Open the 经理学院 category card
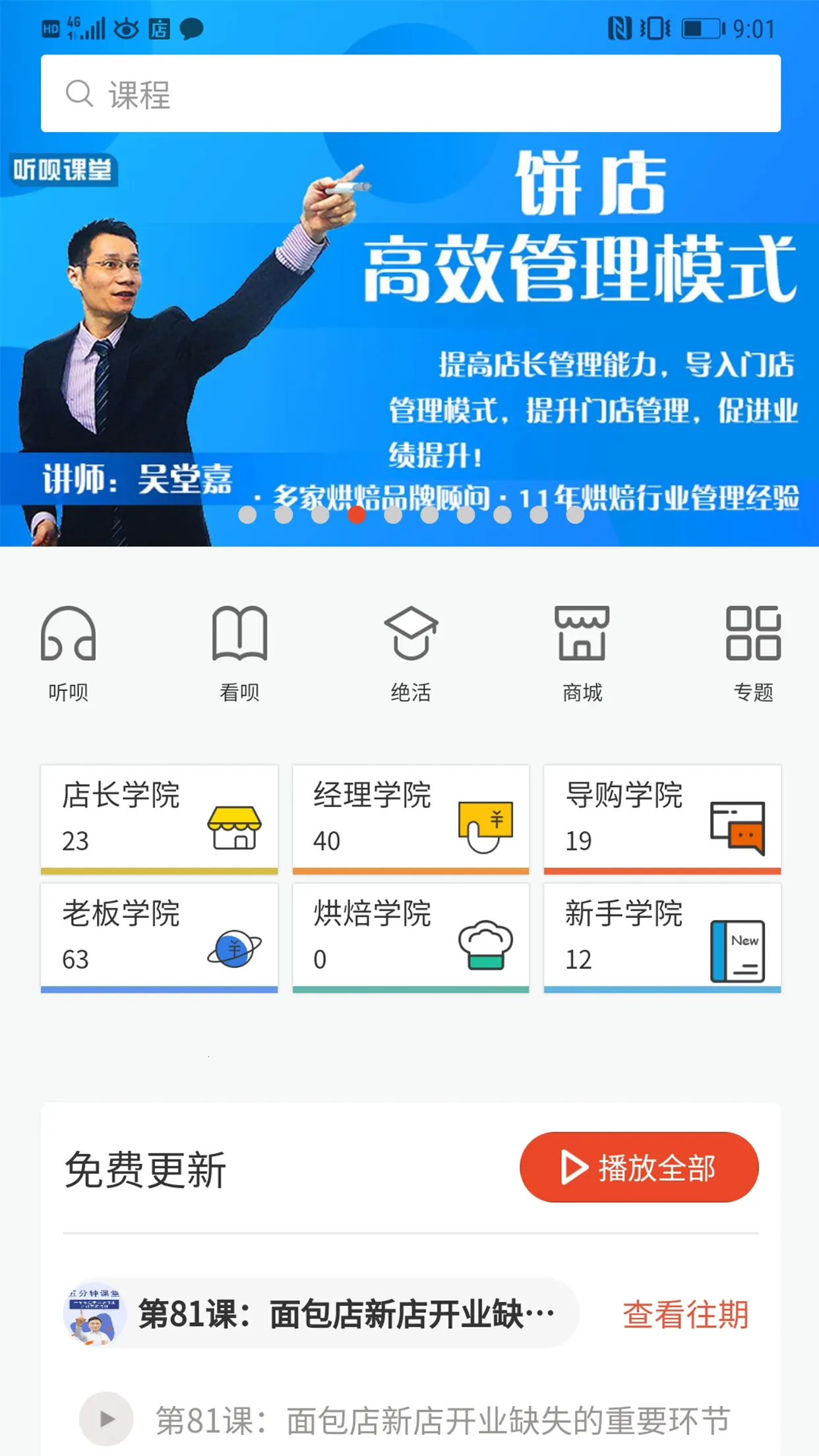Image resolution: width=819 pixels, height=1456 pixels. 409,819
